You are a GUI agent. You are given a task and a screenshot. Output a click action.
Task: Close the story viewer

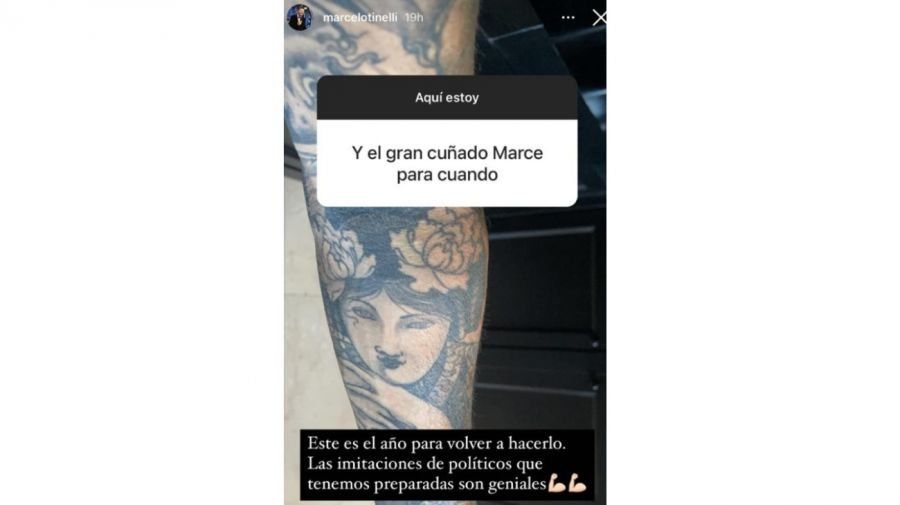pyautogui.click(x=598, y=17)
